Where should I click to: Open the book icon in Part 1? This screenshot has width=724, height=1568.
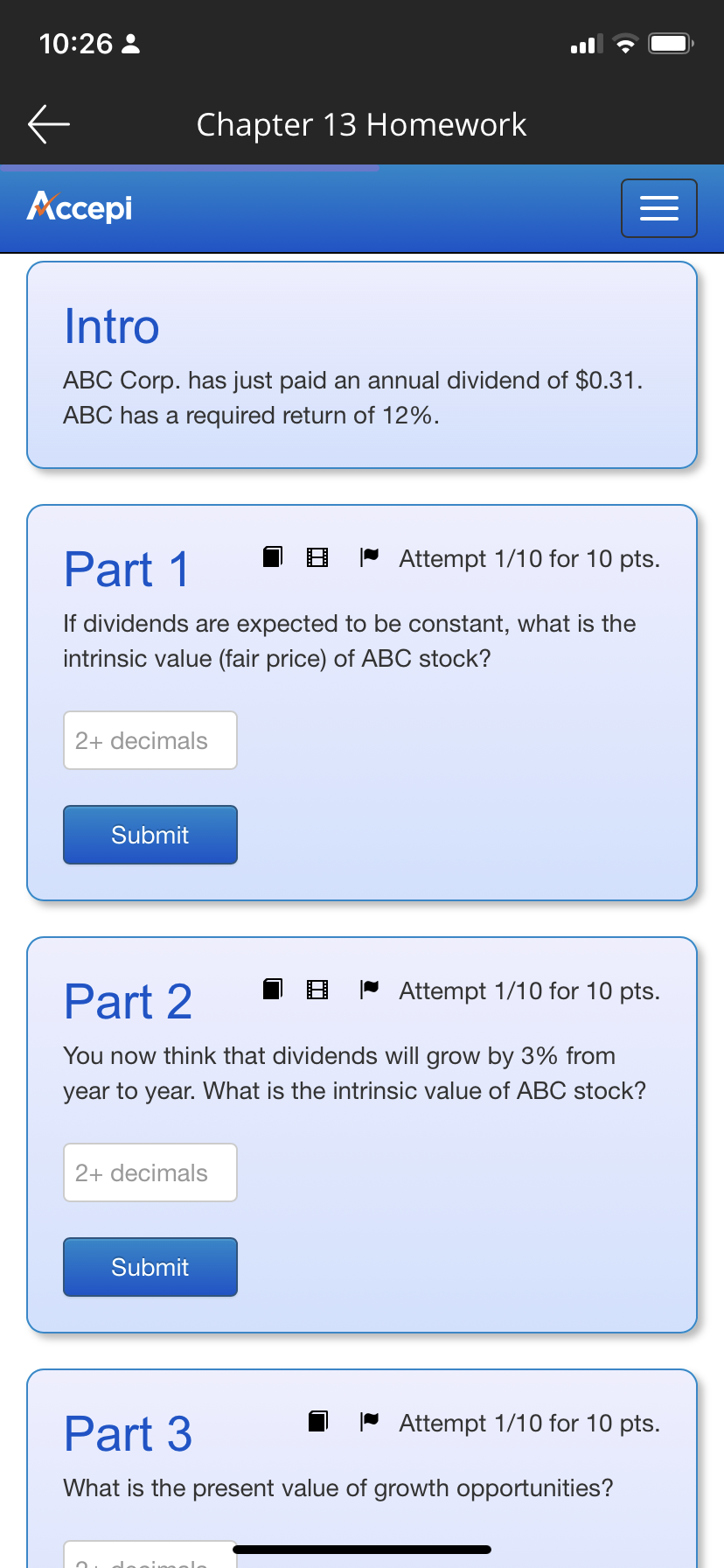point(273,556)
